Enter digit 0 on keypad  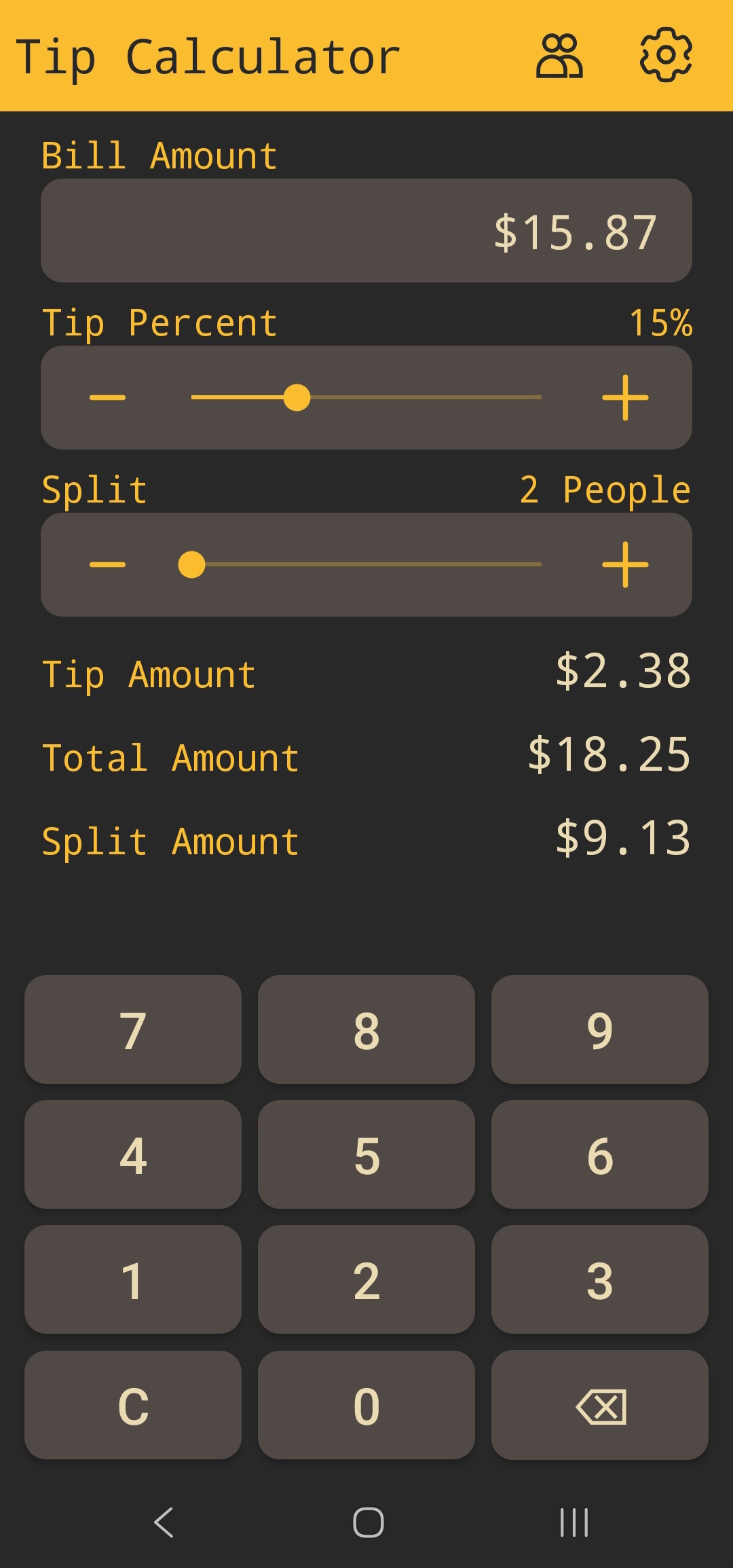coord(366,1404)
